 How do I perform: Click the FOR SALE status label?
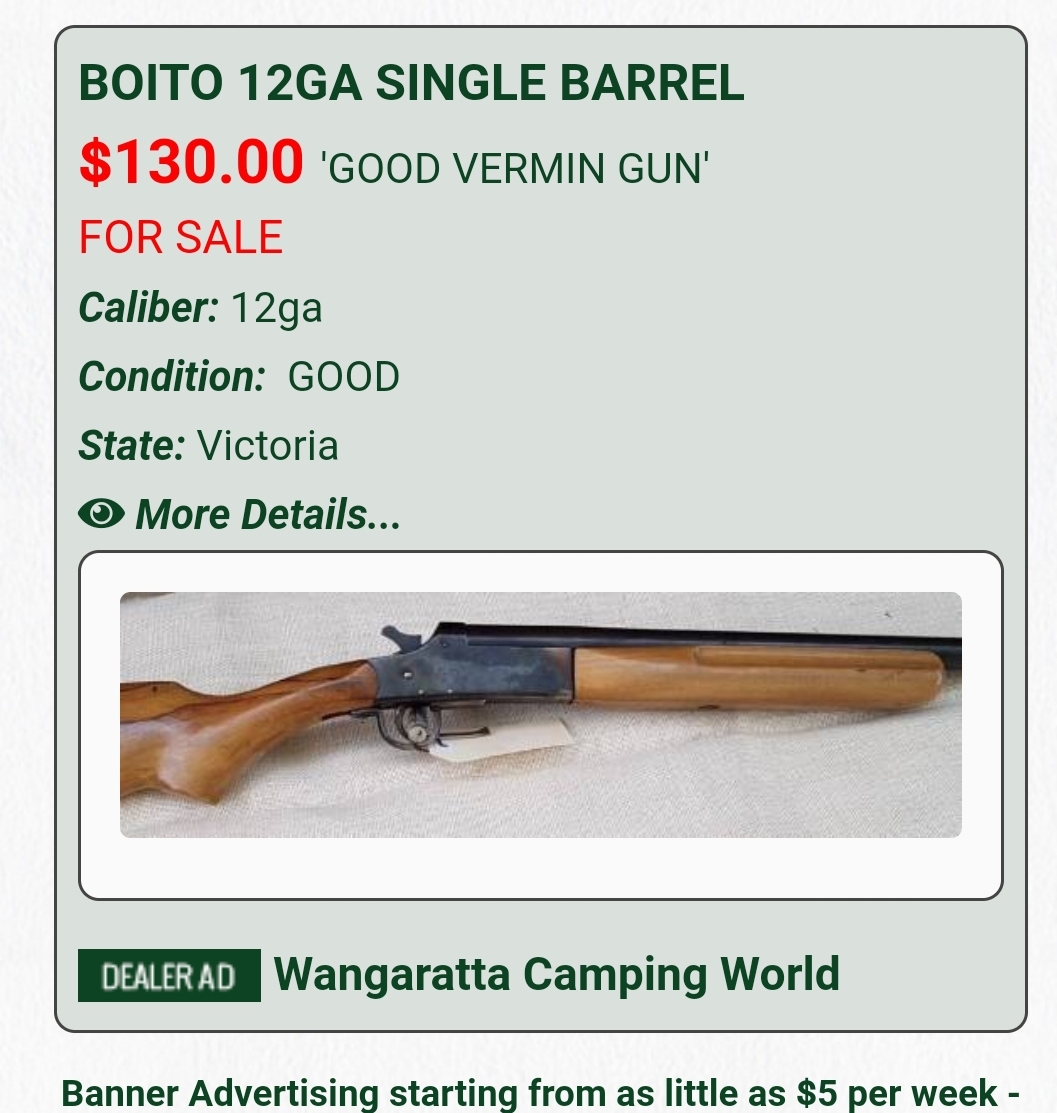(180, 237)
